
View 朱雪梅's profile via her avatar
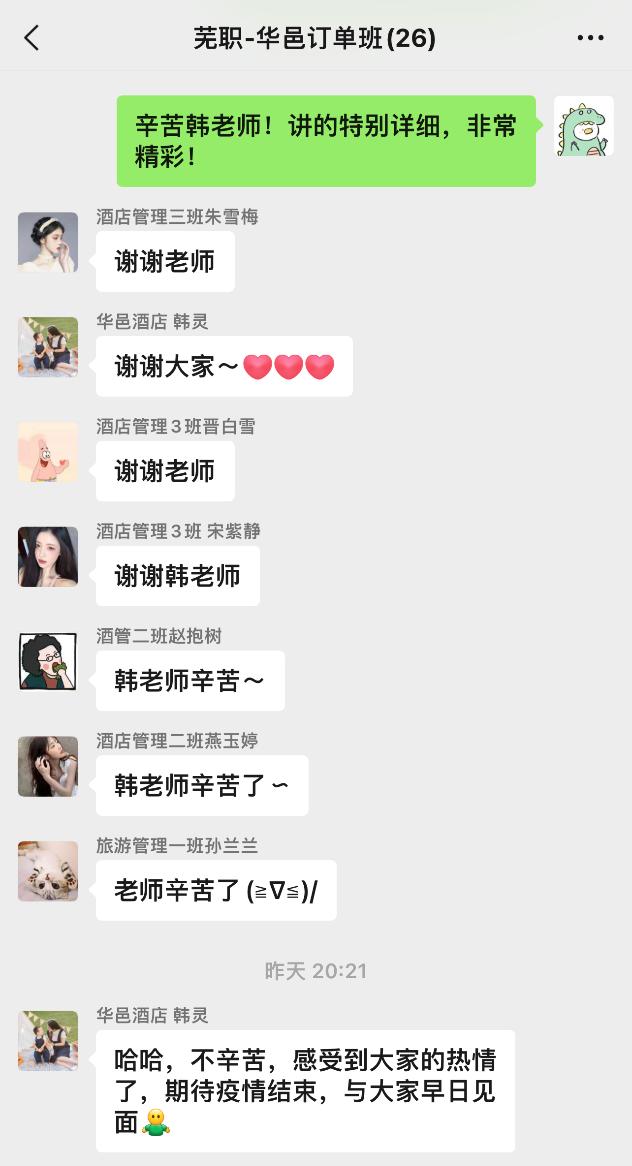[48, 242]
